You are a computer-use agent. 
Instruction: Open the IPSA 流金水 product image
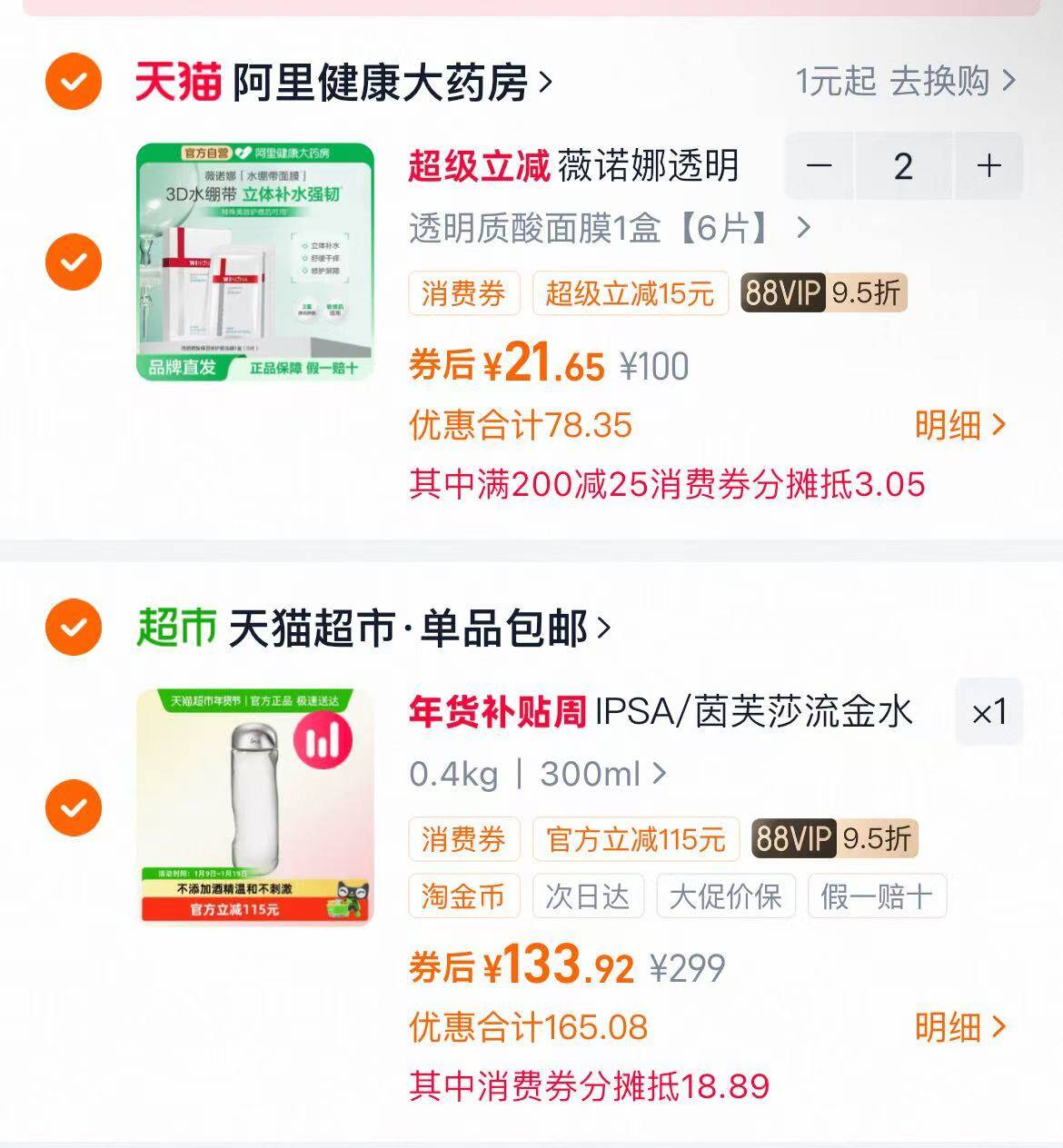[x=255, y=807]
